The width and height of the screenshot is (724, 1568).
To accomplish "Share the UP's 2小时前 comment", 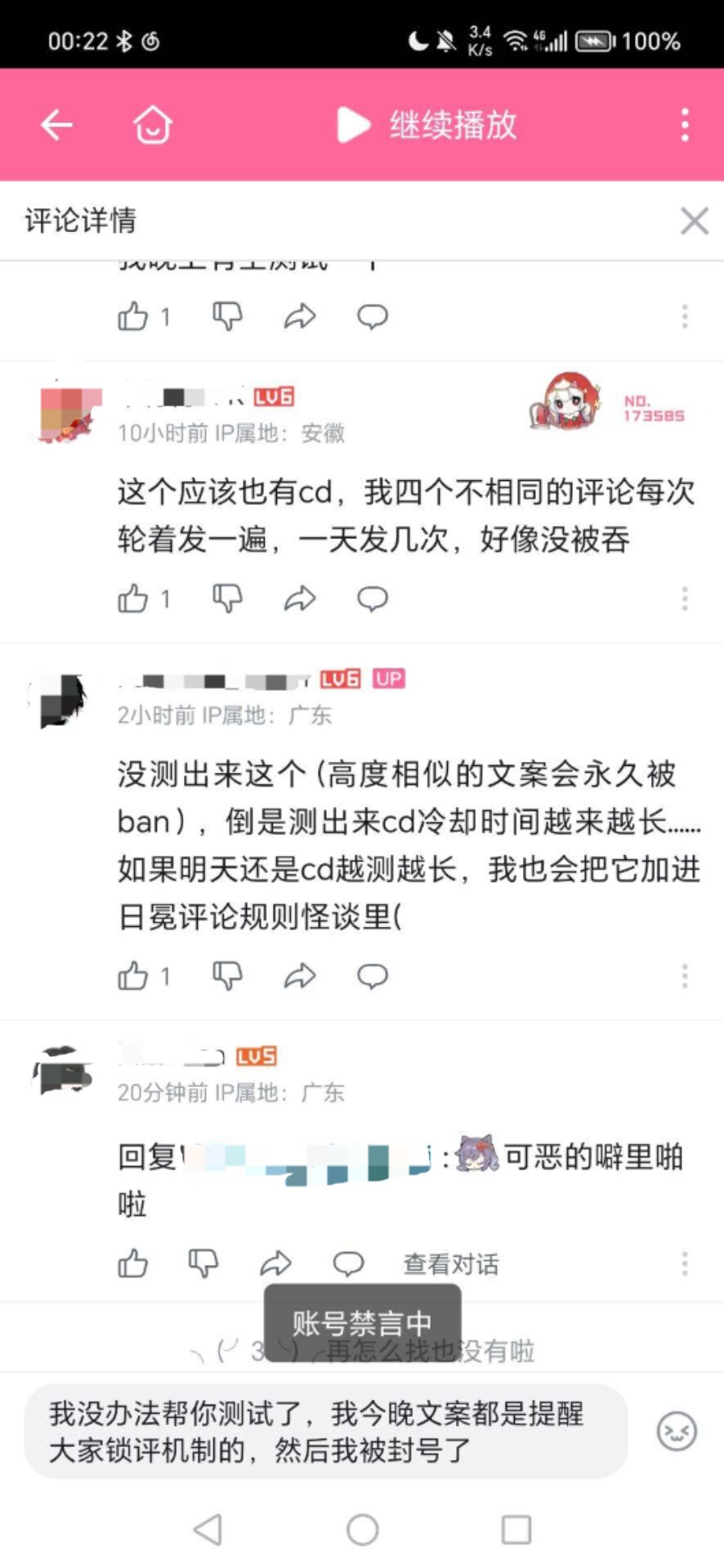I will [x=300, y=976].
